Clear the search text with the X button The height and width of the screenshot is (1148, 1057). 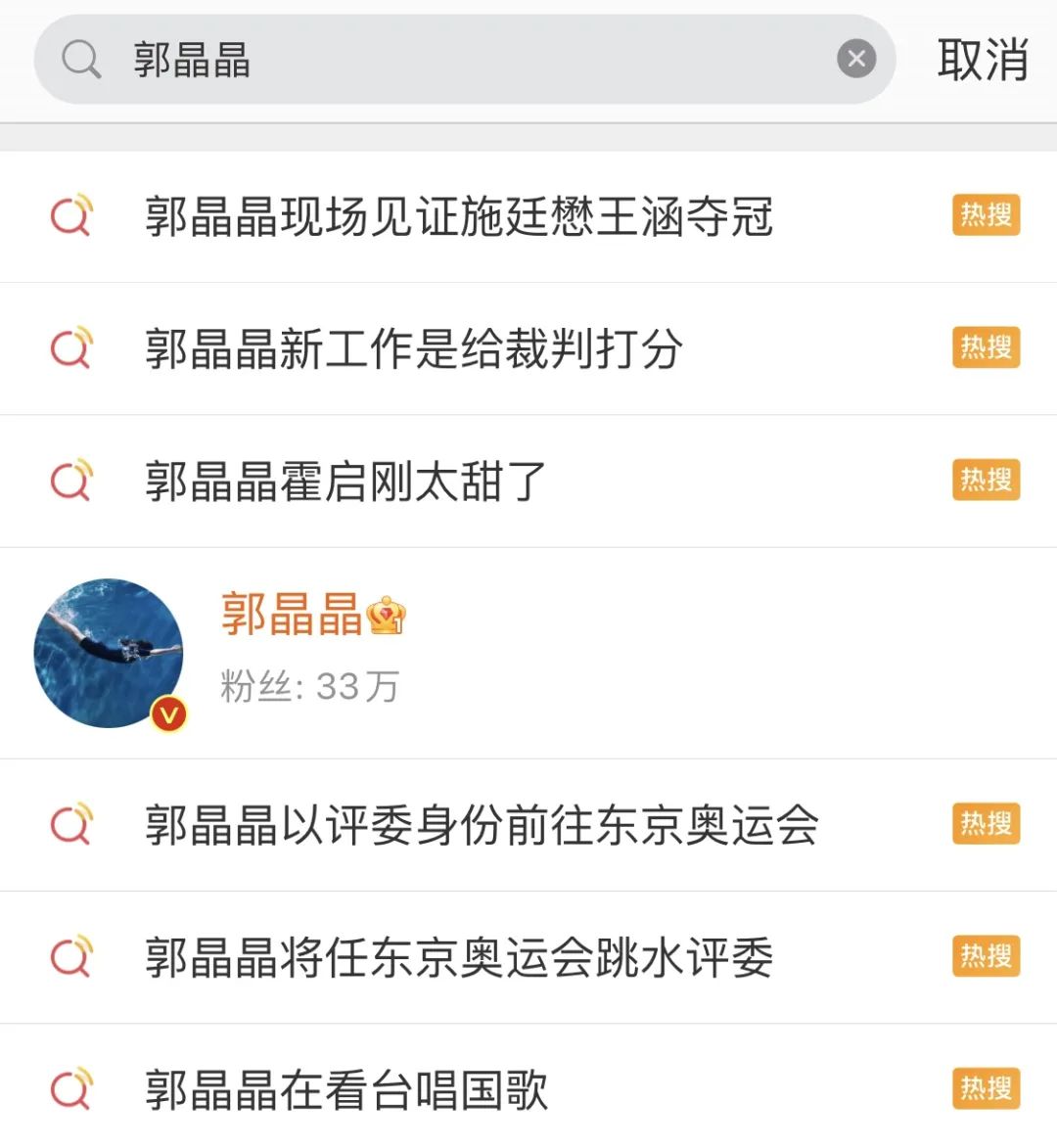856,60
